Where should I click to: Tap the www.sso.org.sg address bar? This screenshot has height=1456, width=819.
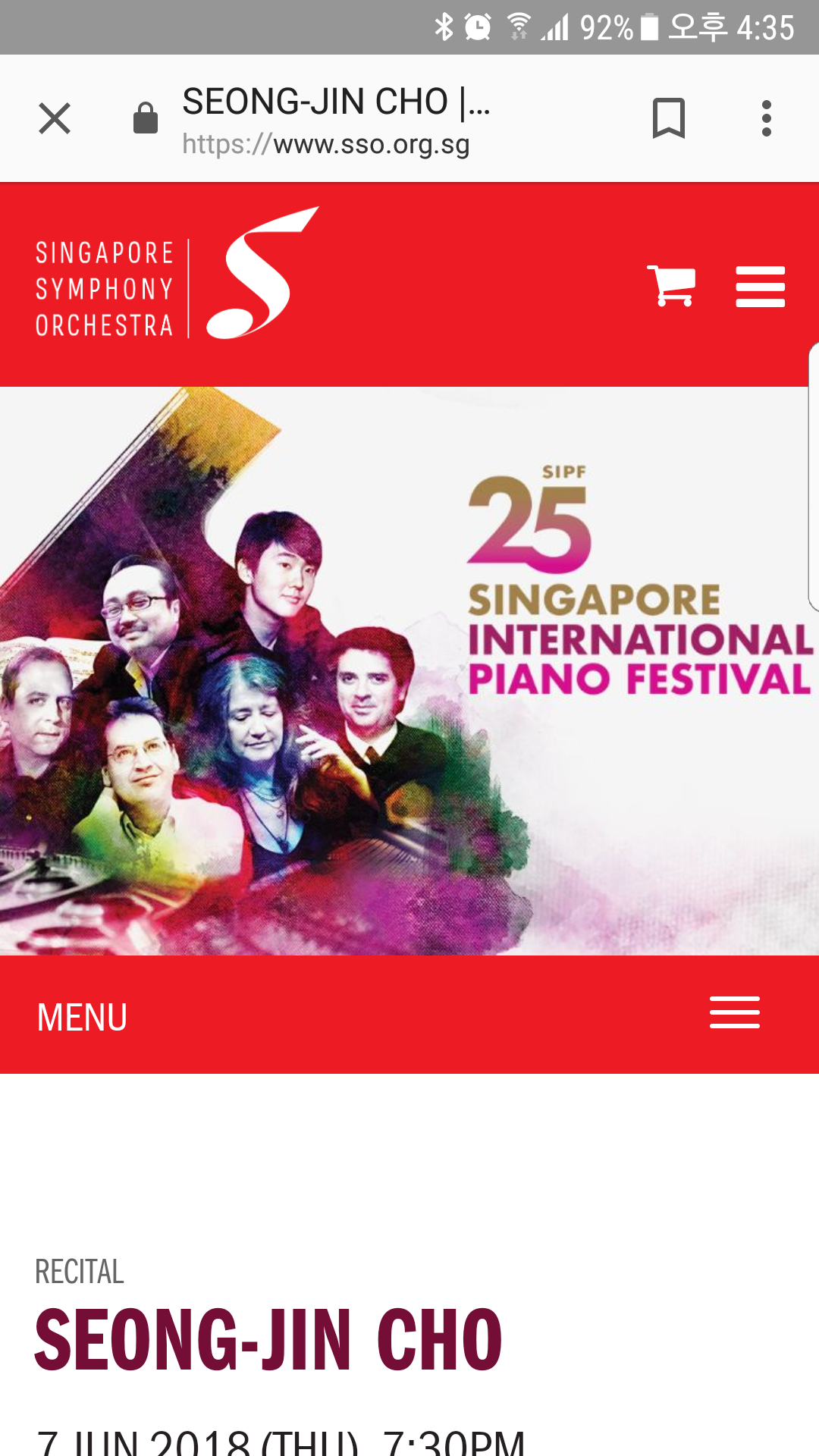(x=337, y=121)
